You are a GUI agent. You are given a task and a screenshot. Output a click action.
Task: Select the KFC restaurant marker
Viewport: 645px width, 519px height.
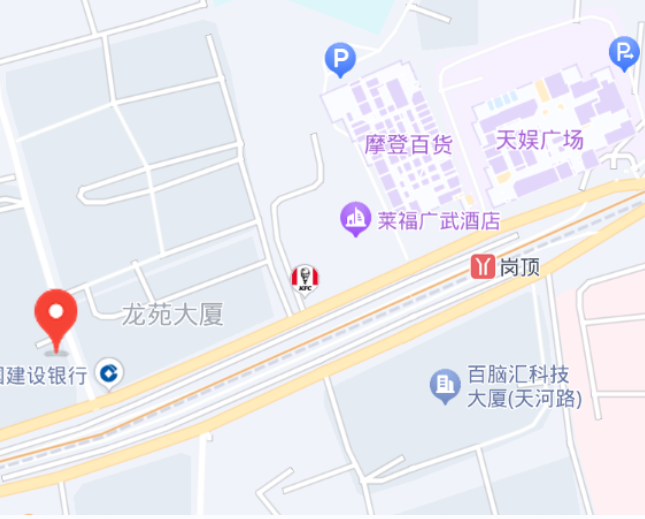click(304, 279)
